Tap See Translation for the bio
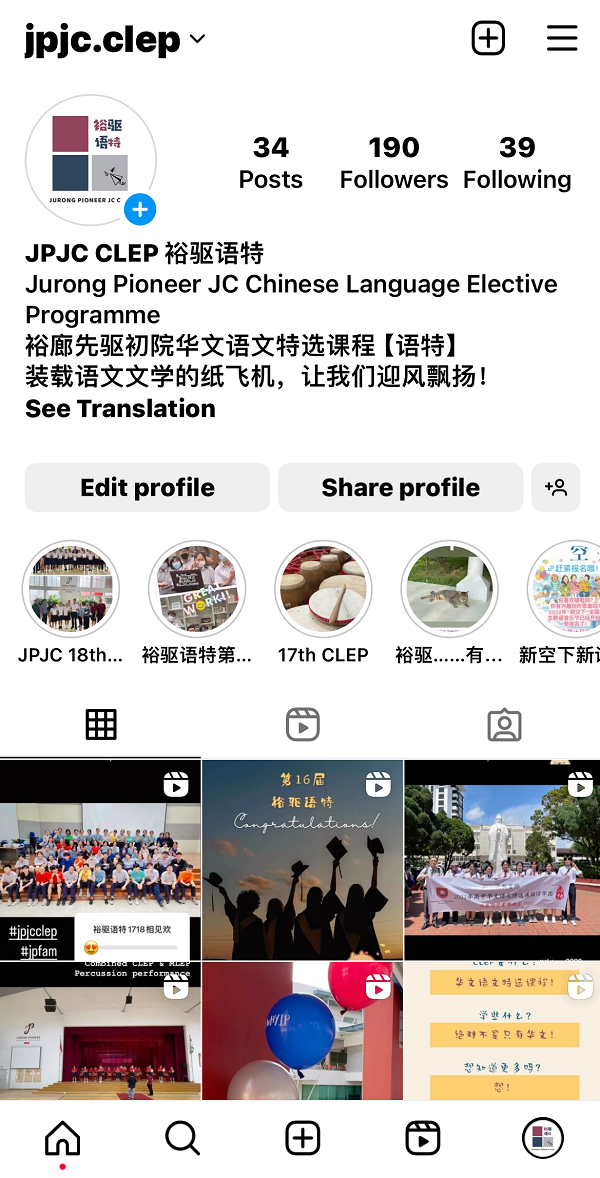The width and height of the screenshot is (600, 1178). click(x=120, y=408)
